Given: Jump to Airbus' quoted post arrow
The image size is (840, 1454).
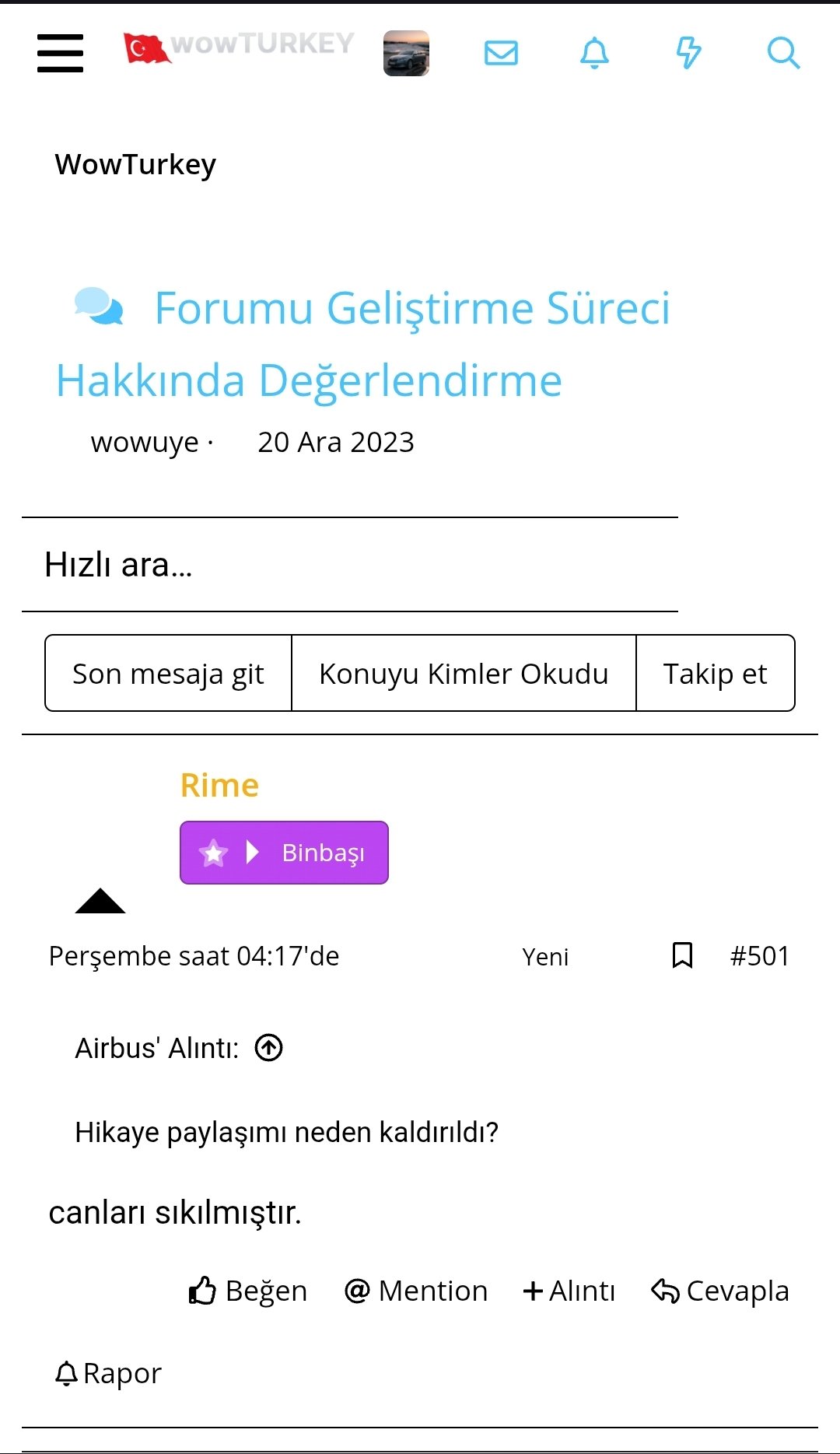Looking at the screenshot, I should click(x=269, y=1048).
